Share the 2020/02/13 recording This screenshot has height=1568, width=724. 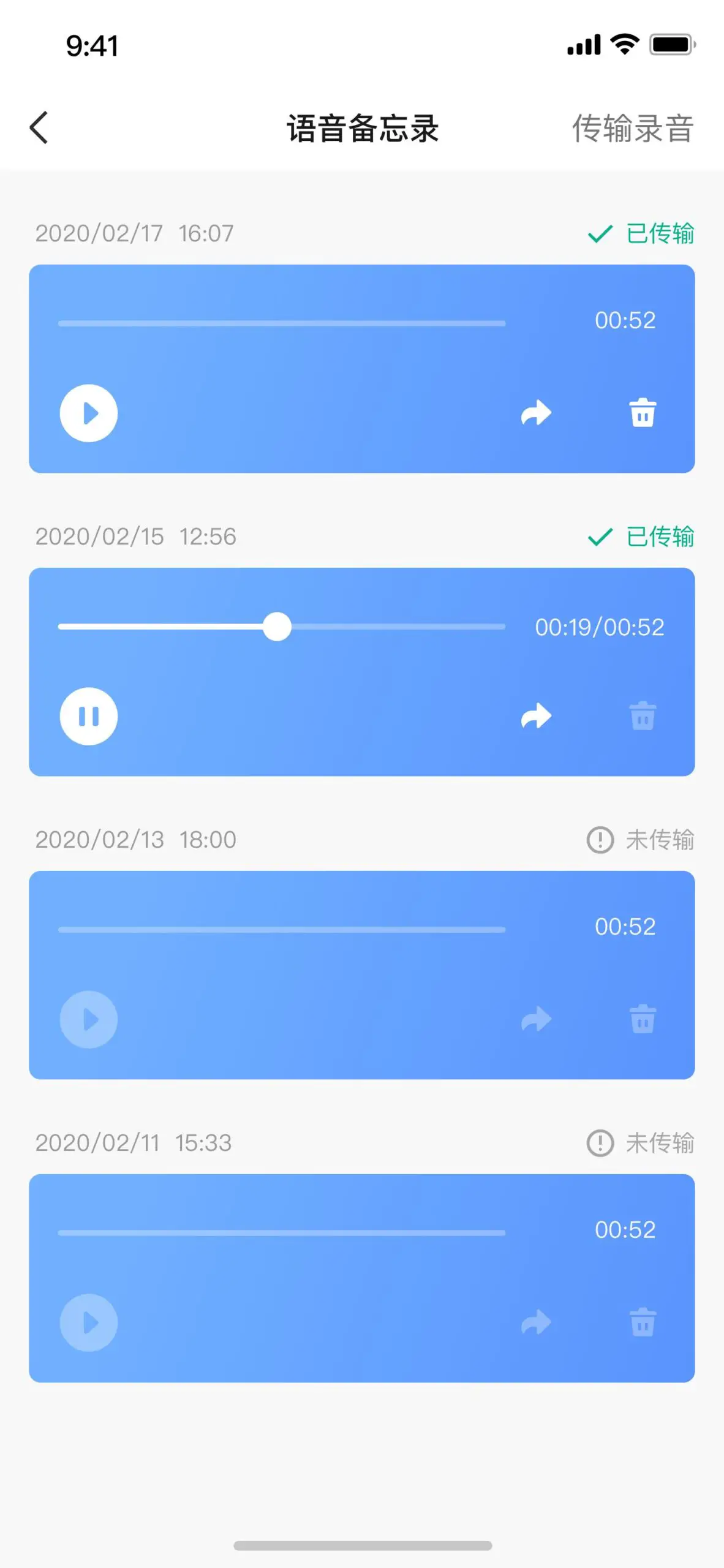click(x=537, y=1018)
